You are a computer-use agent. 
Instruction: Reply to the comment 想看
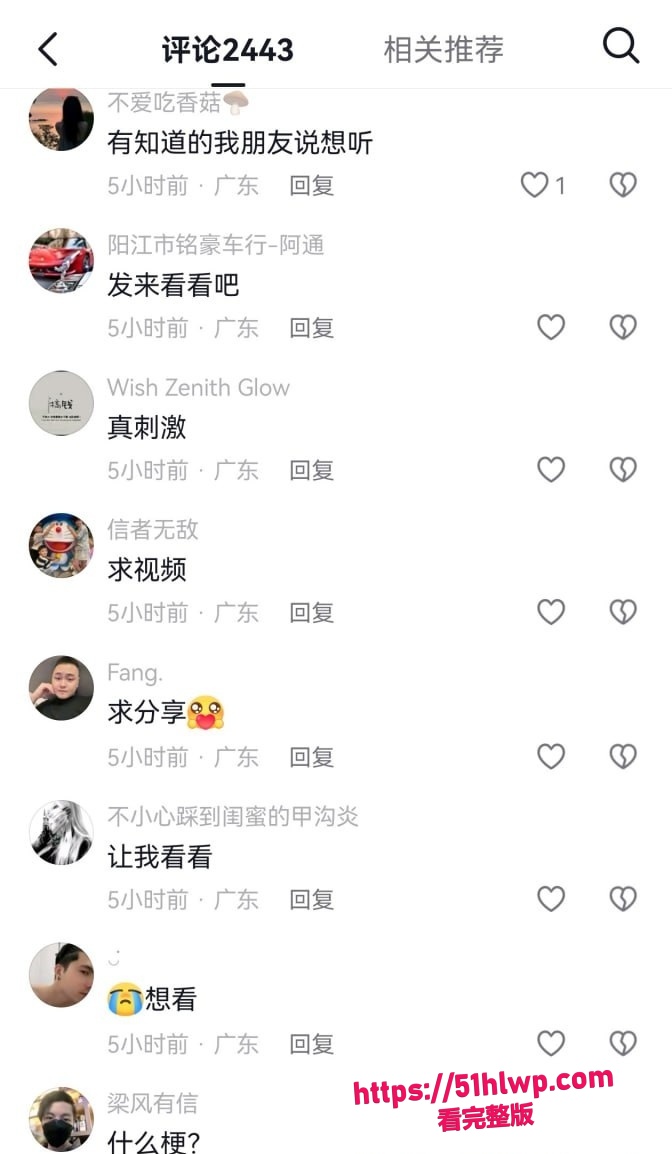(311, 1044)
